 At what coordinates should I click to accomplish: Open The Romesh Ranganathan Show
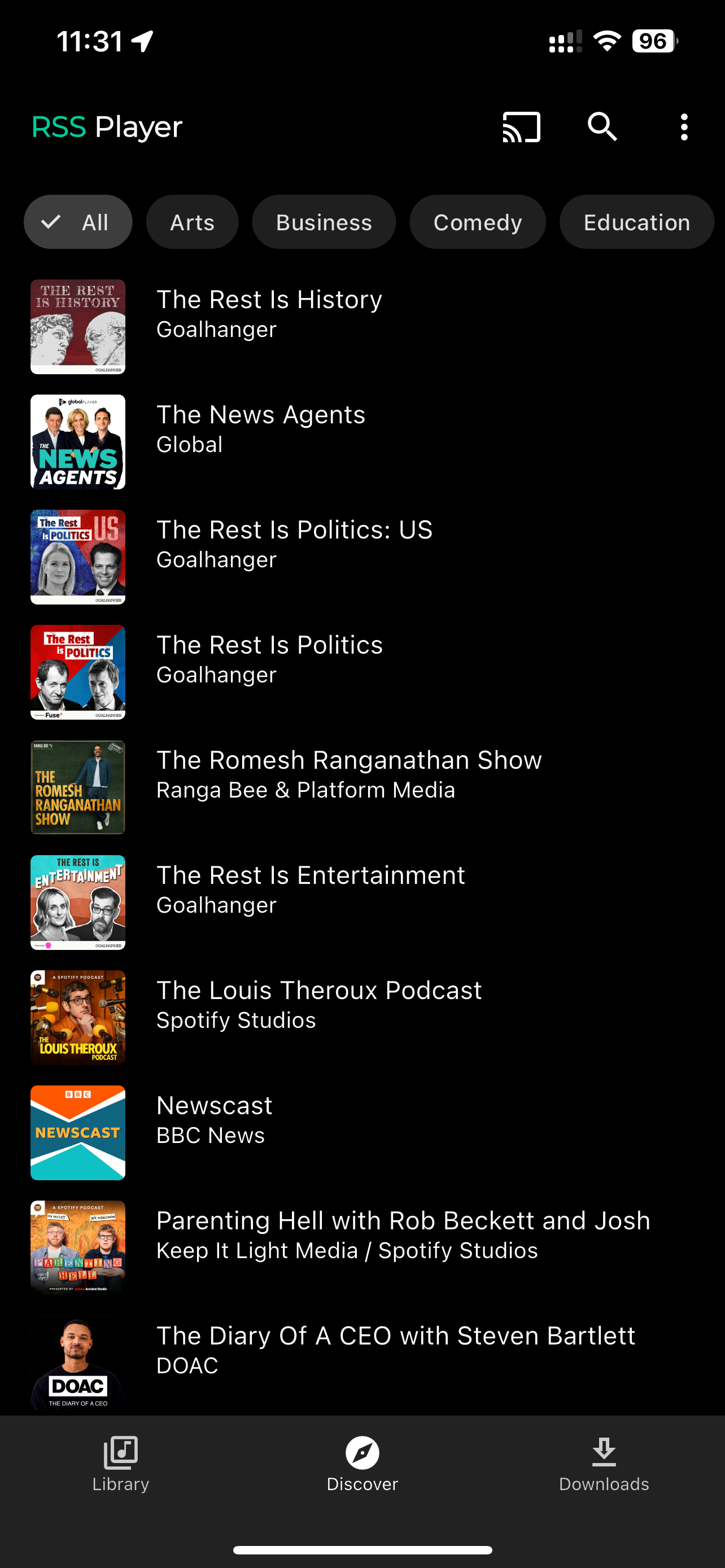[362, 787]
